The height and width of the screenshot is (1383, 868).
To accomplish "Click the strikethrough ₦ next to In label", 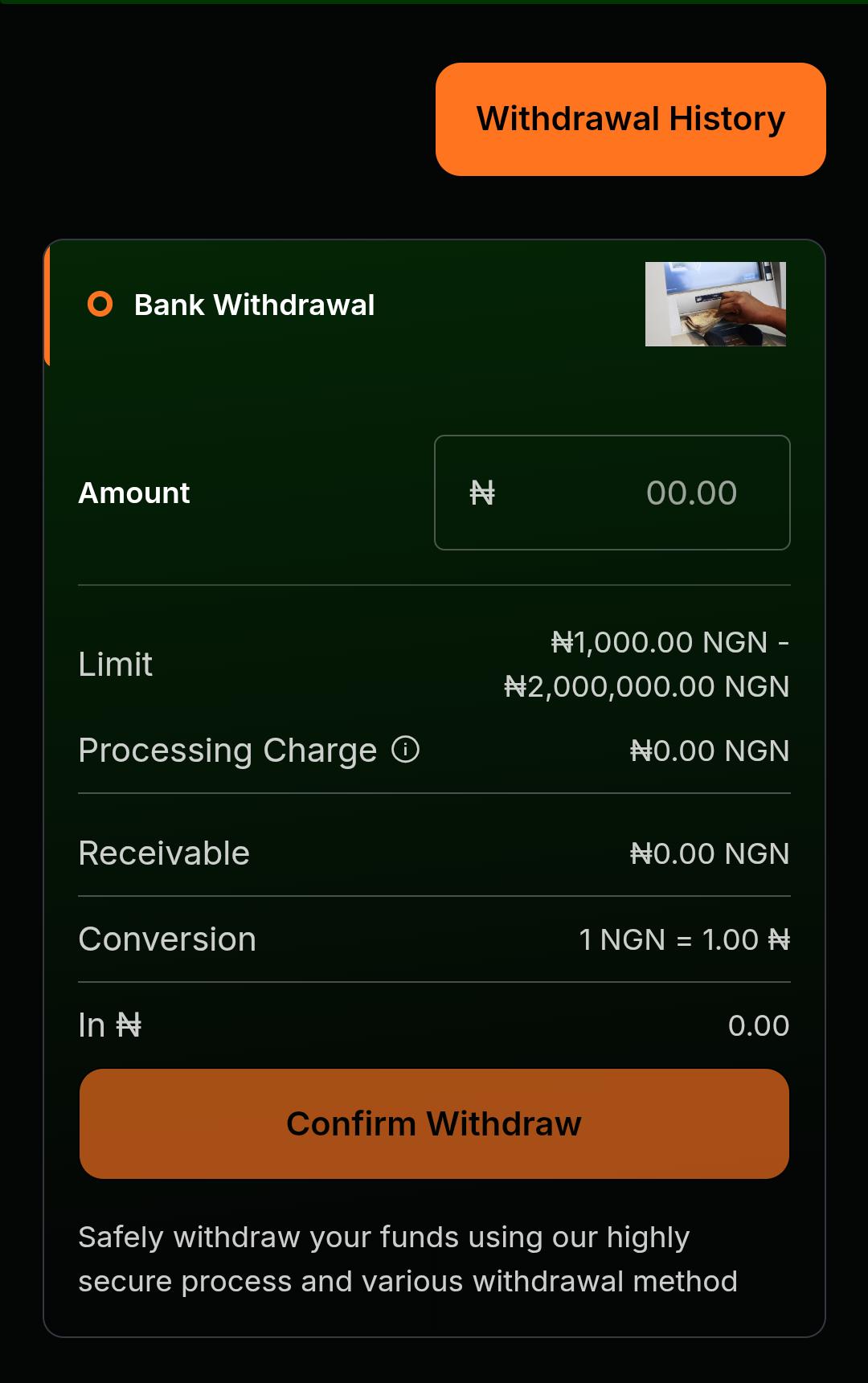I will [131, 1025].
